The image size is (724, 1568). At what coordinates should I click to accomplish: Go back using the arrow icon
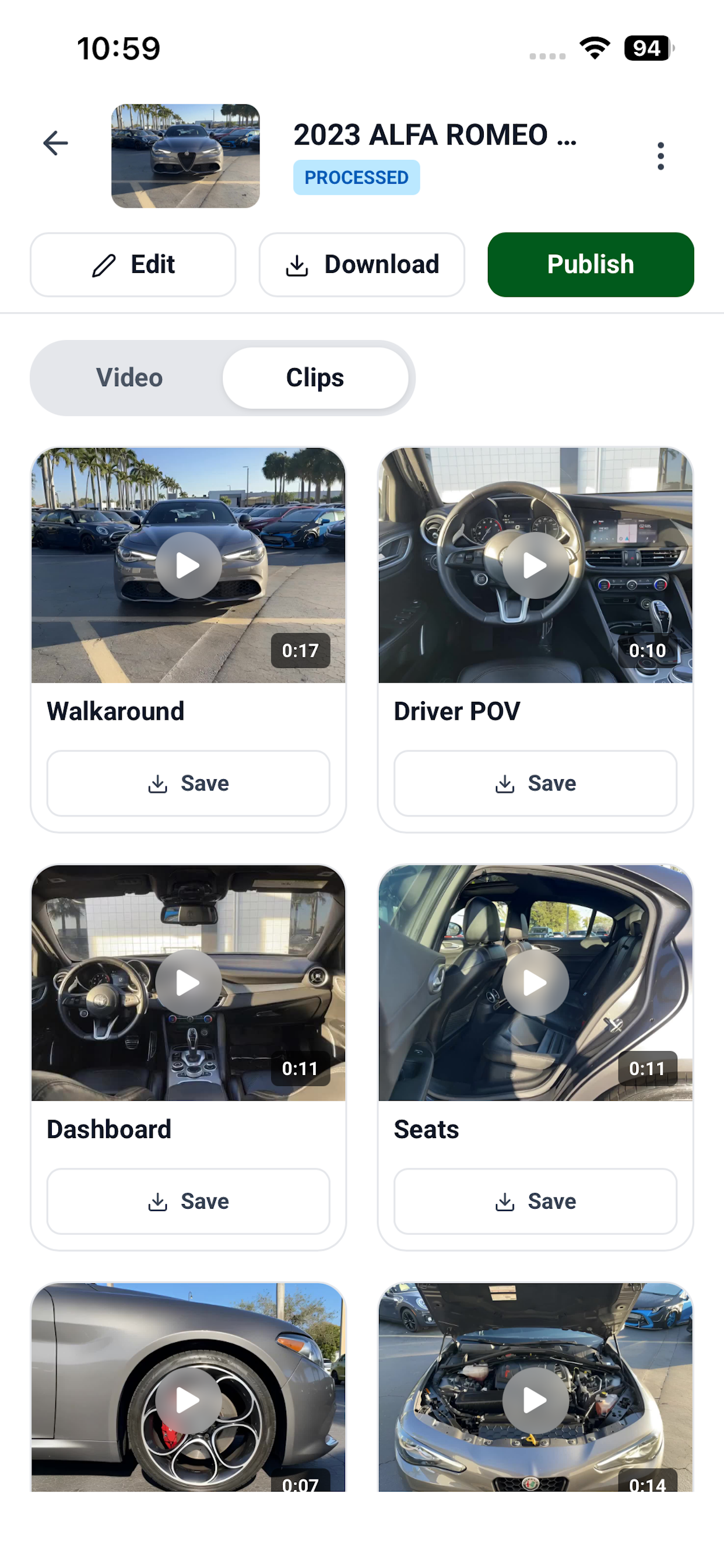[x=55, y=143]
